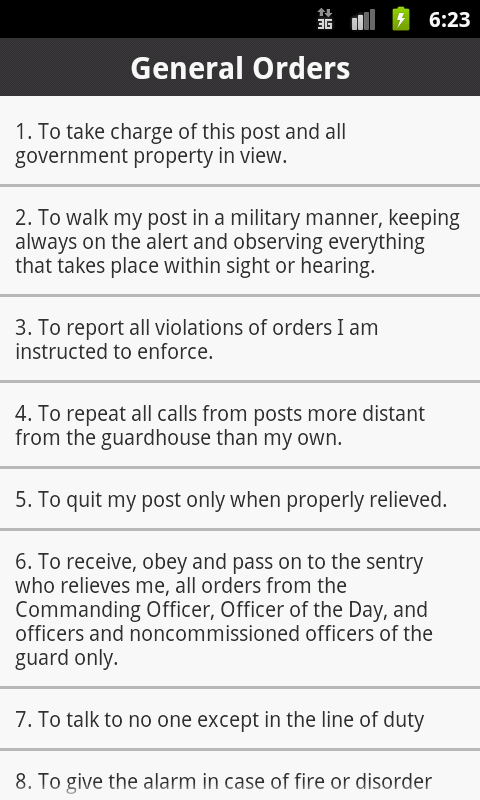Open order 6 about receiving and obeying orders

coord(240,609)
